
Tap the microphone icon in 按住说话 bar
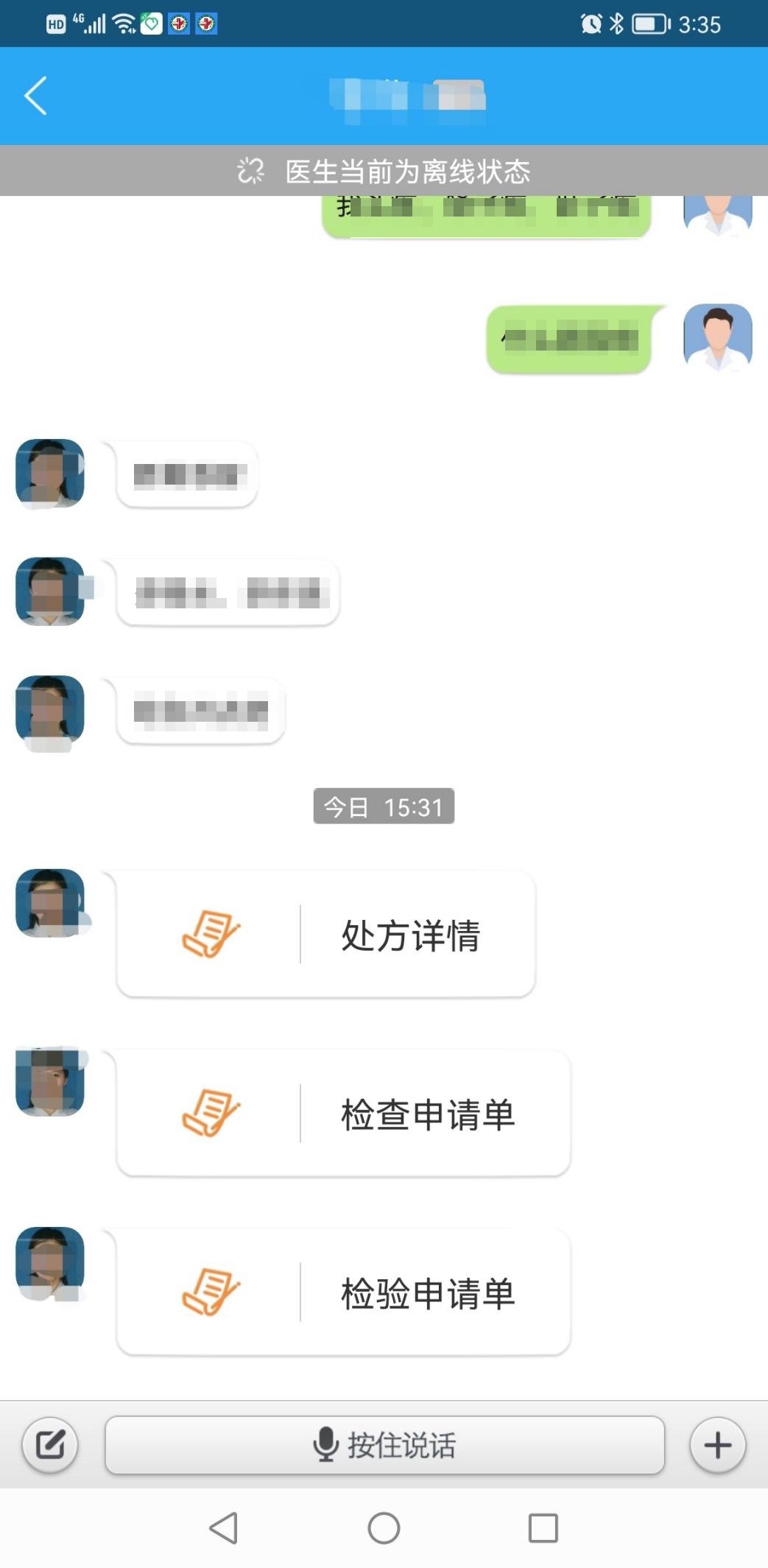(326, 1444)
